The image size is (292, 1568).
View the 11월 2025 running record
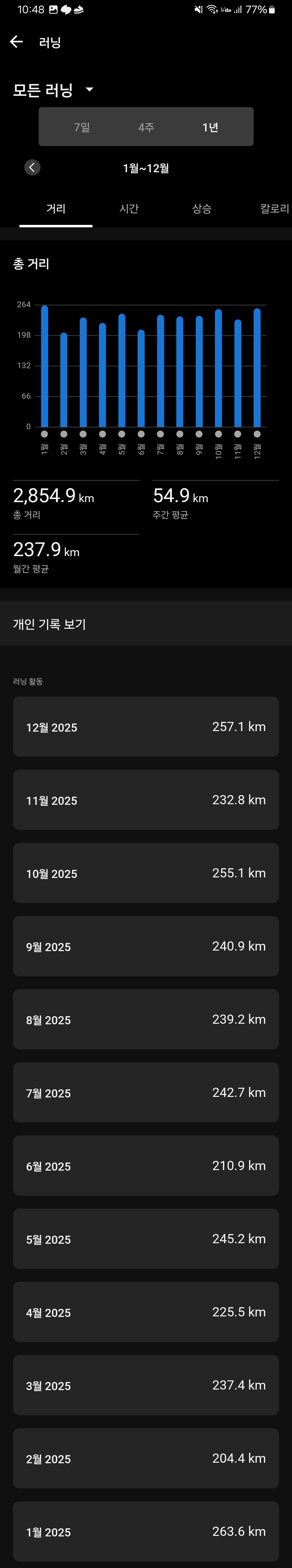146,800
